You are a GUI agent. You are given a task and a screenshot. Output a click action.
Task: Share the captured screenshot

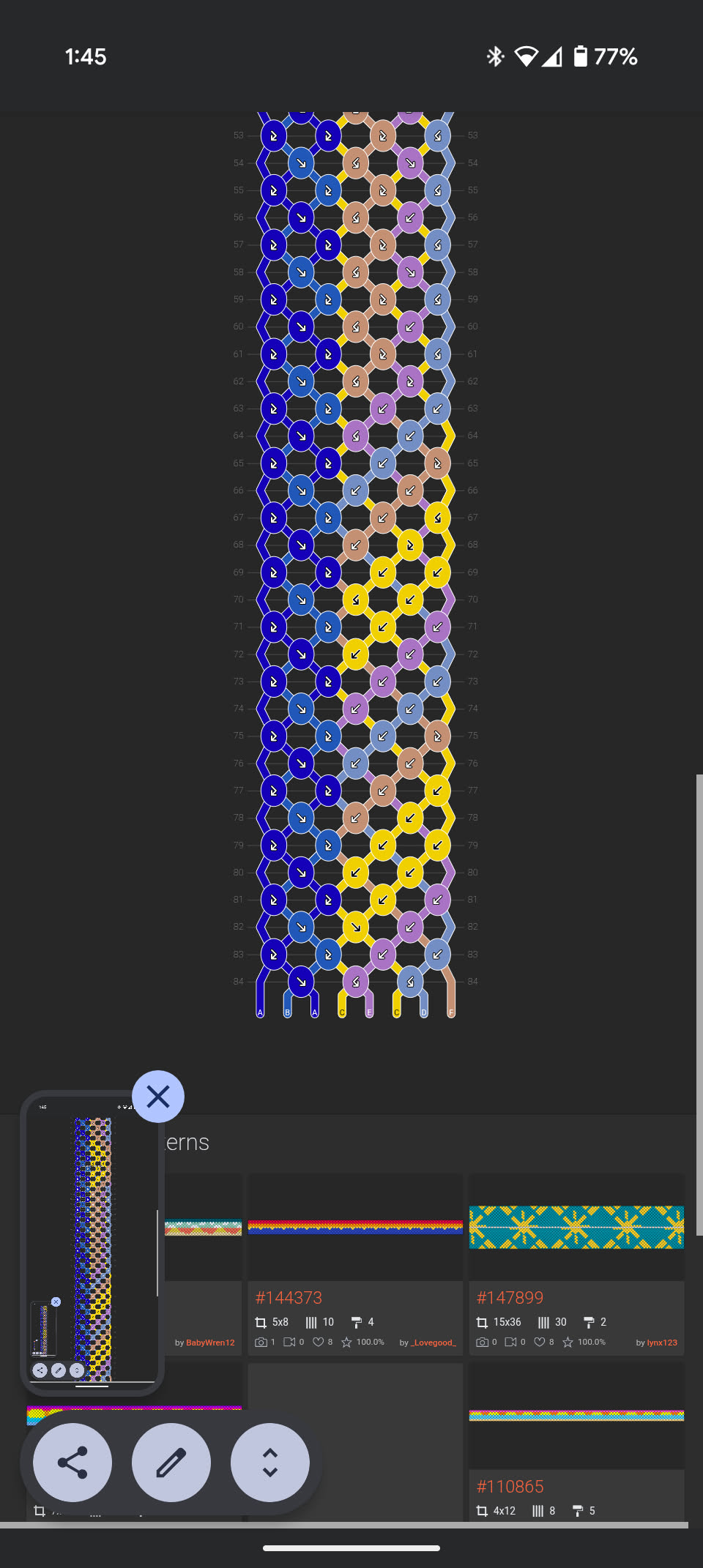coord(72,1463)
